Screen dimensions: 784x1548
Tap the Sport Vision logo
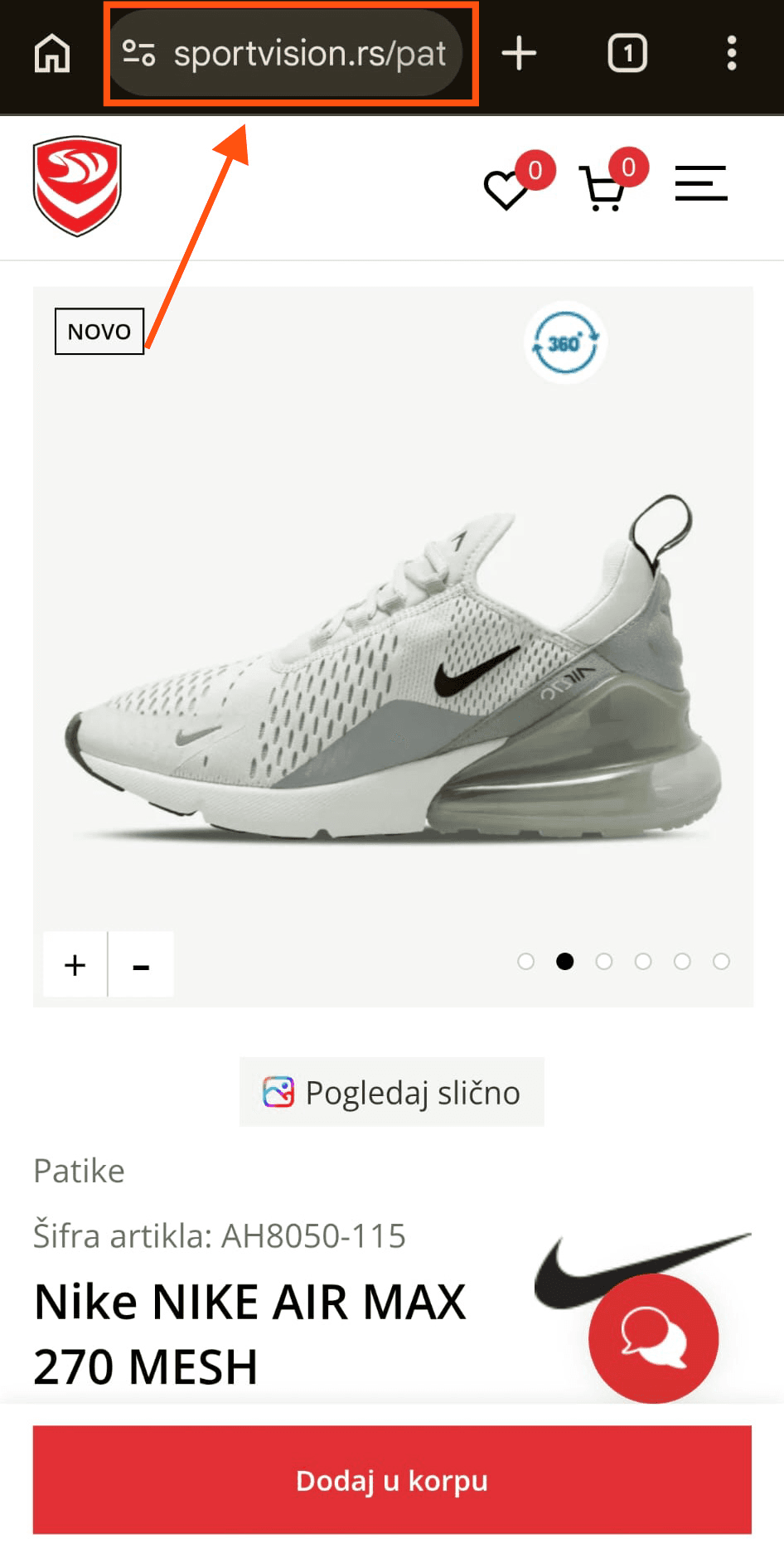point(77,187)
